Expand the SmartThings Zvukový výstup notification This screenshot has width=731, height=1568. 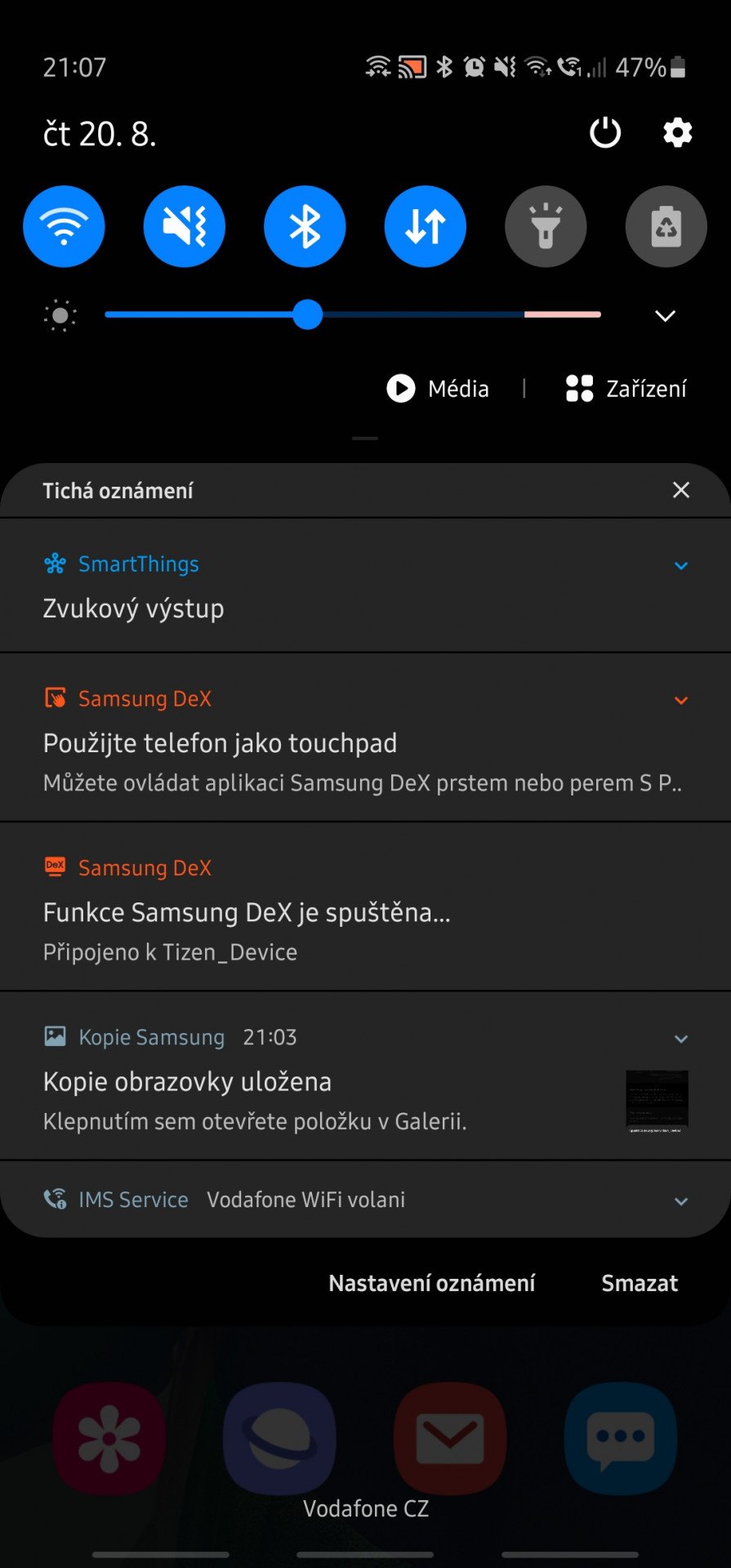coord(681,565)
